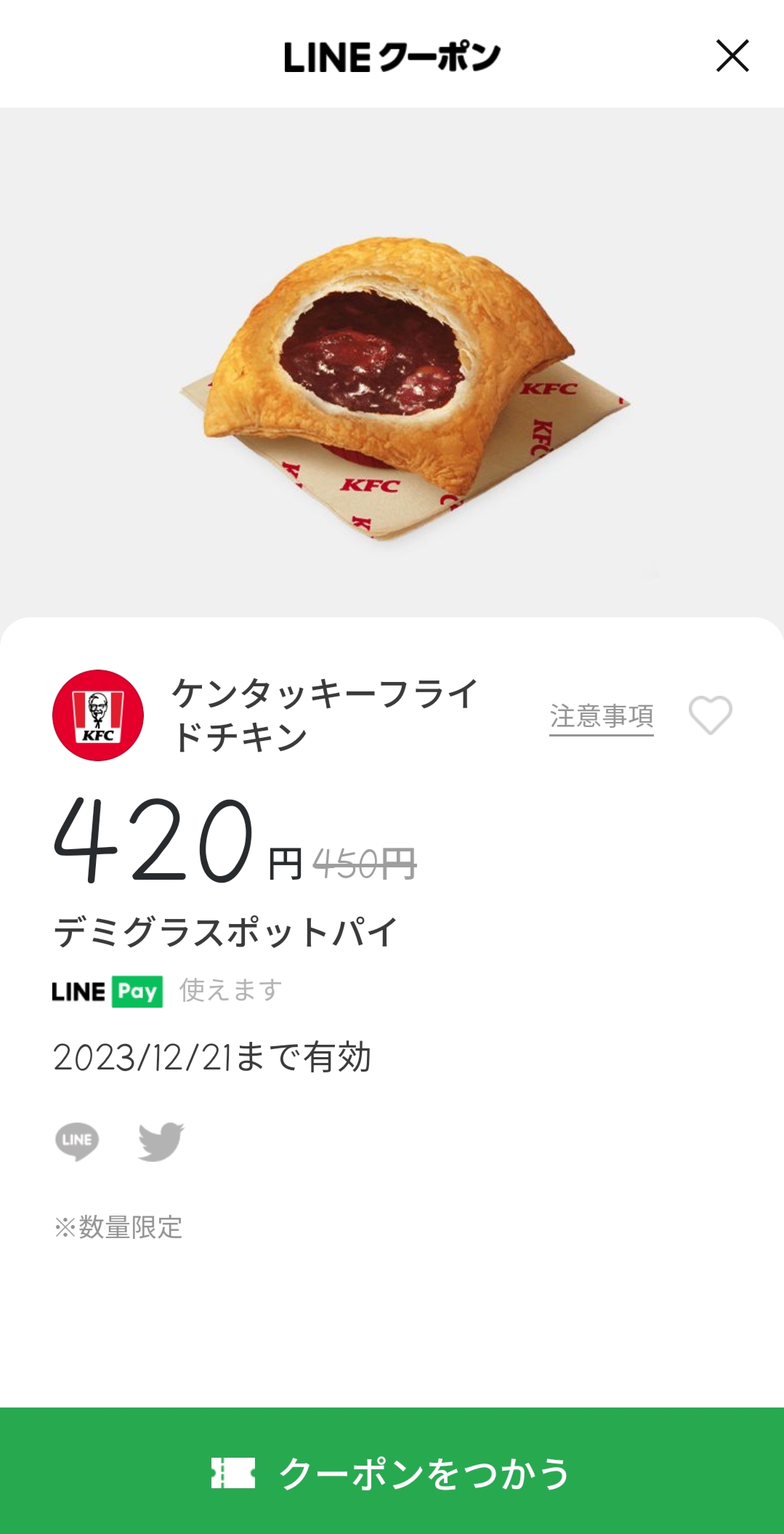Tap クーポンをつかう to use coupon
784x1534 pixels.
(392, 1473)
